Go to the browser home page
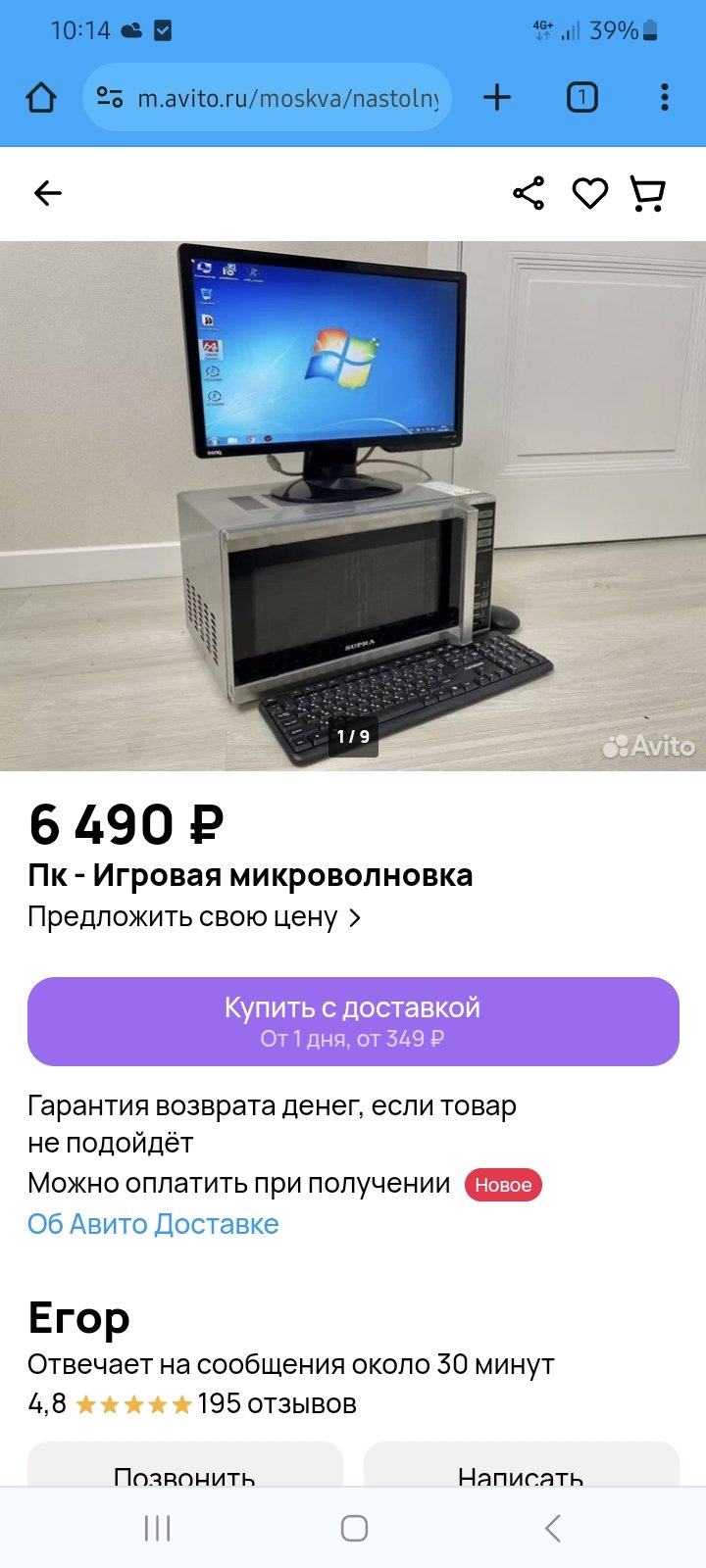Image resolution: width=706 pixels, height=1568 pixels. click(41, 97)
